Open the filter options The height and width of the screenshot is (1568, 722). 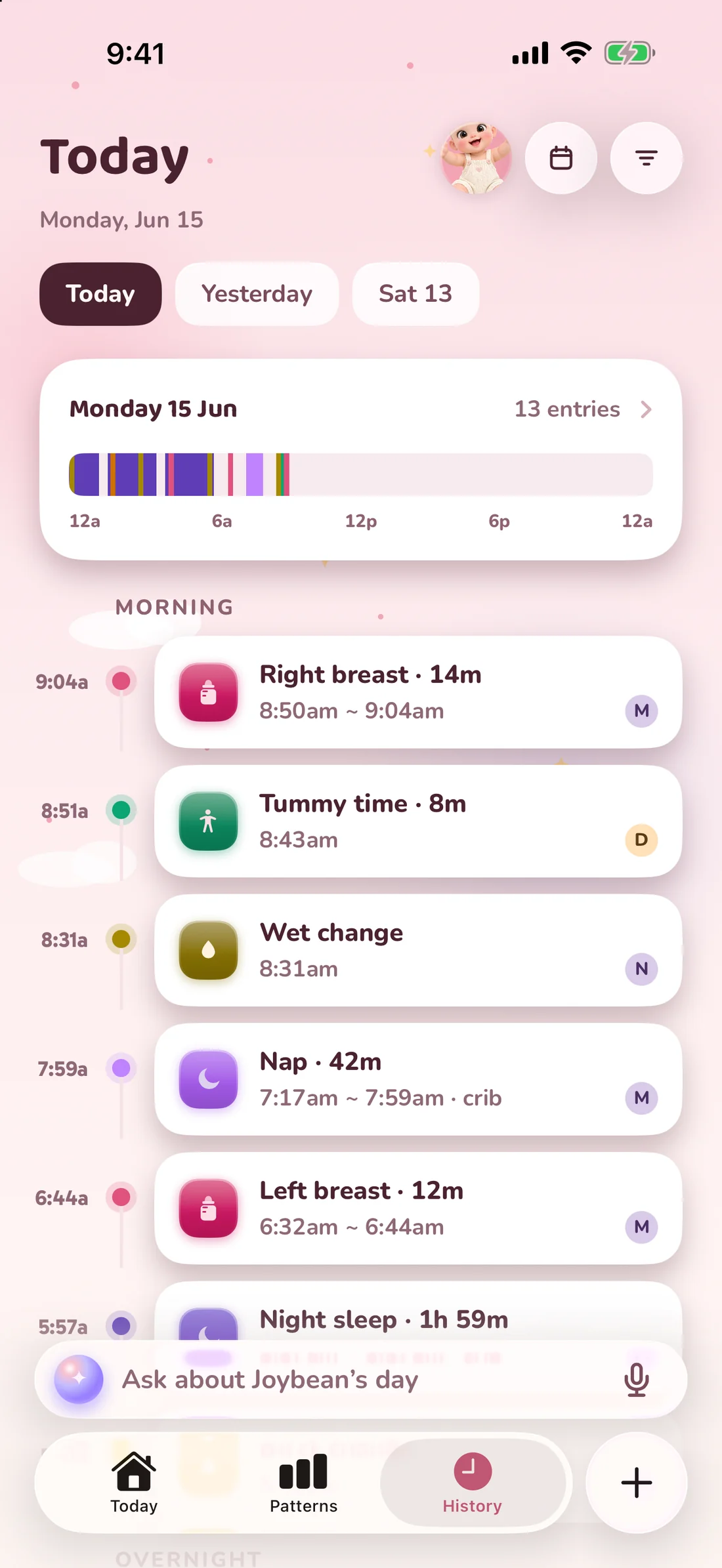coord(647,158)
